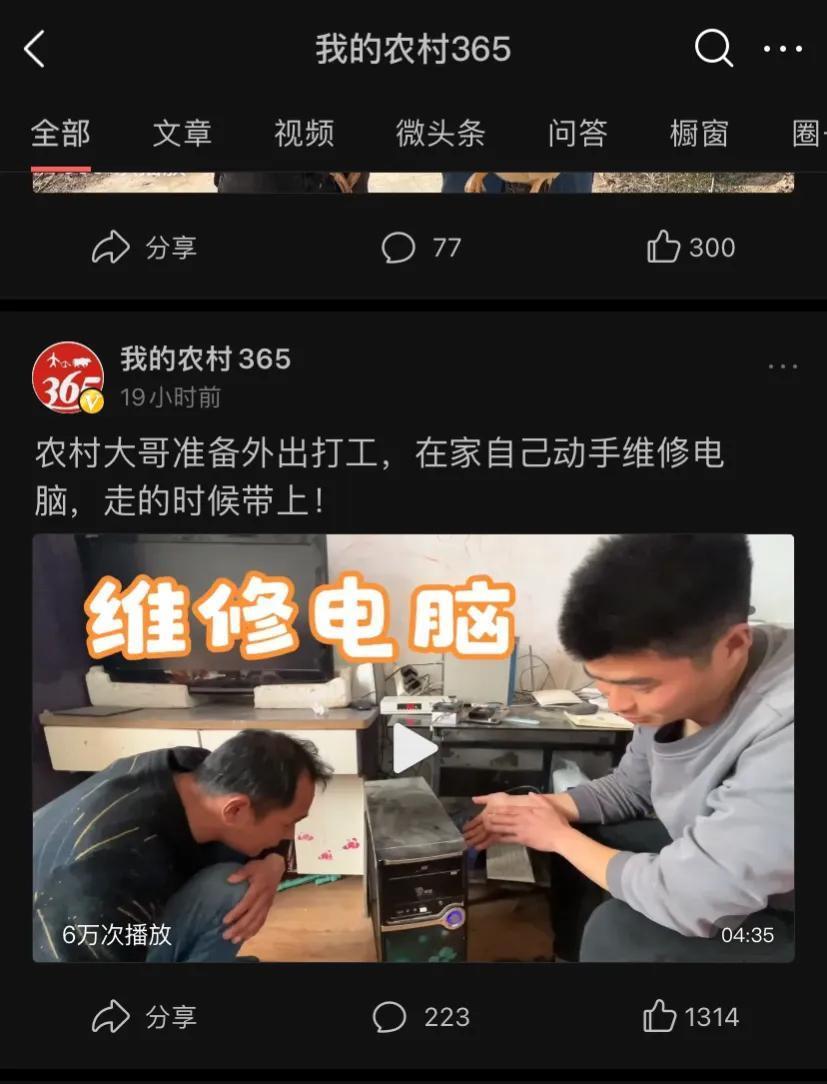
Task: Like the upper post with 300 likes
Action: [x=691, y=247]
